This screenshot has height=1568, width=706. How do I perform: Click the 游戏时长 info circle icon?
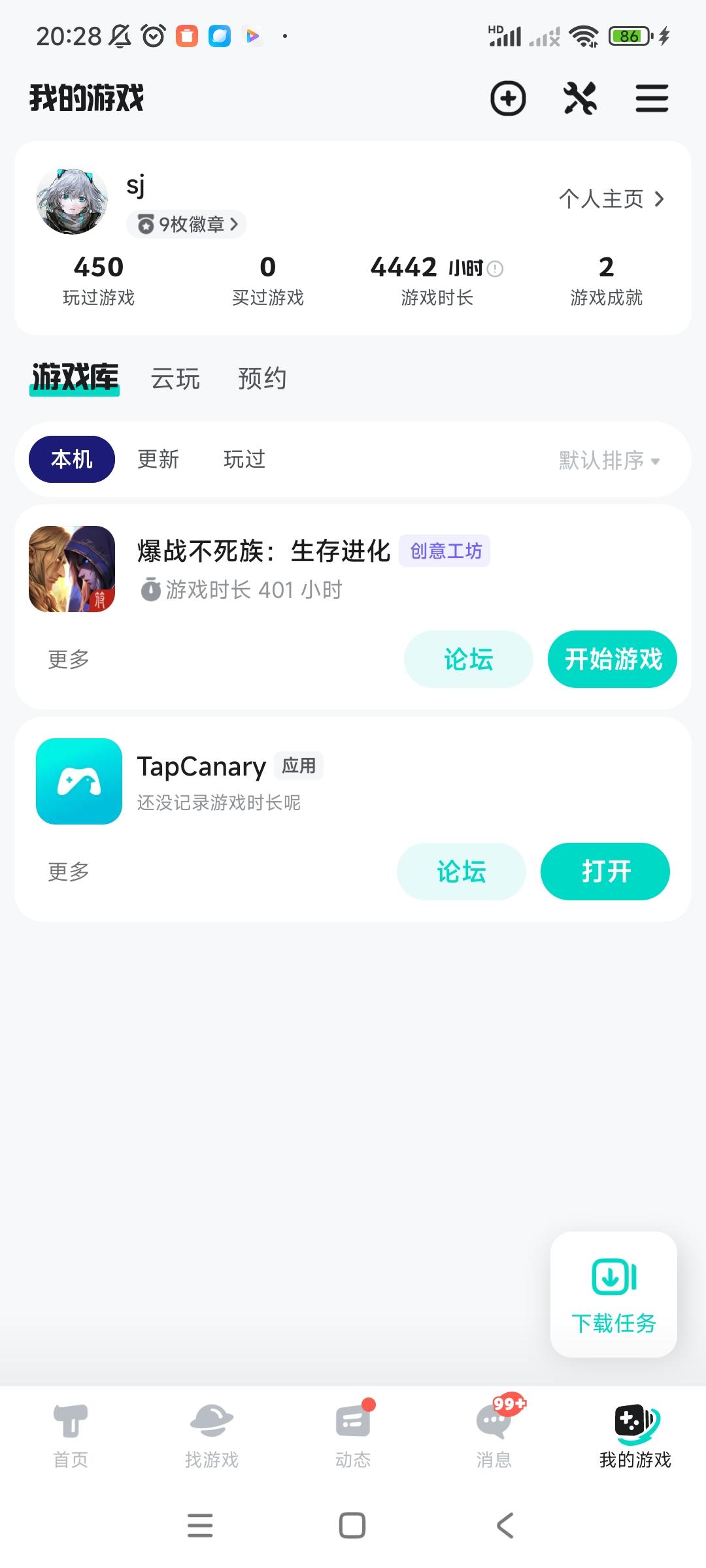[495, 268]
